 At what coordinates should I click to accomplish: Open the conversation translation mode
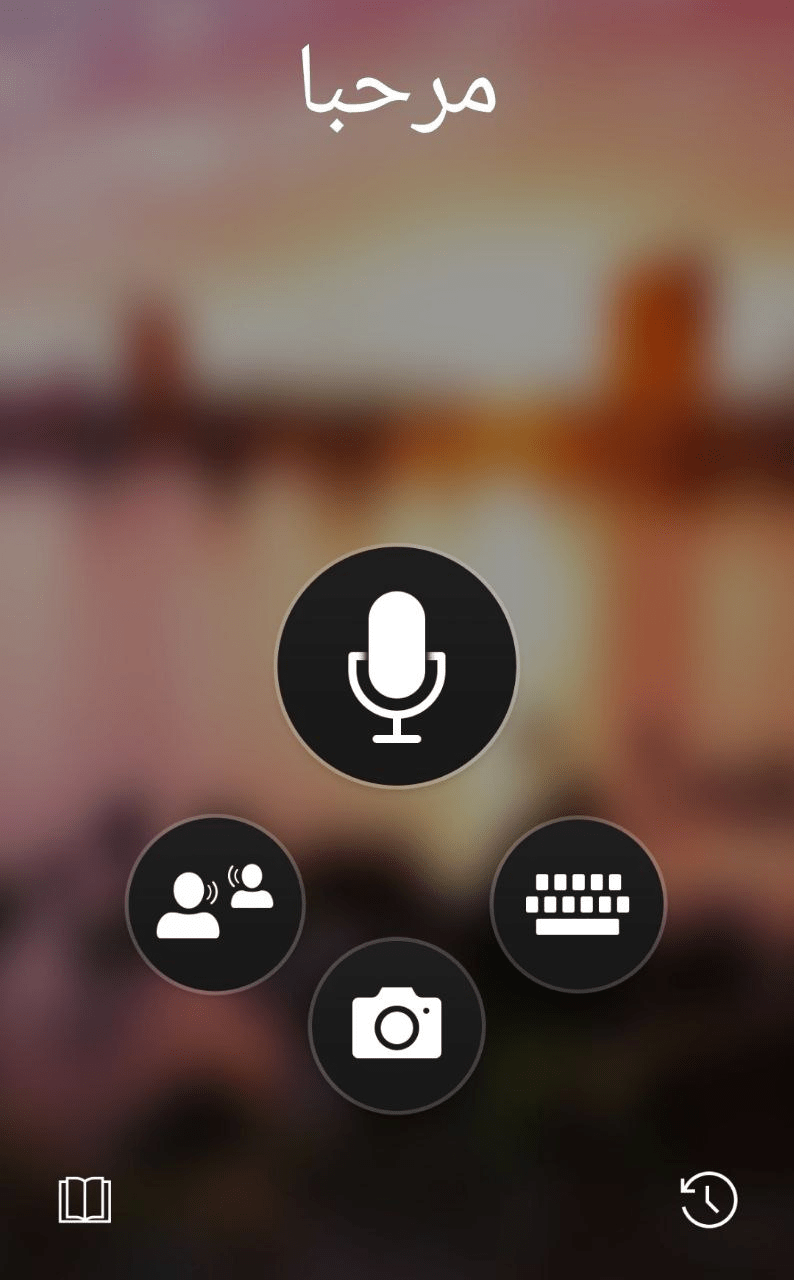[215, 904]
